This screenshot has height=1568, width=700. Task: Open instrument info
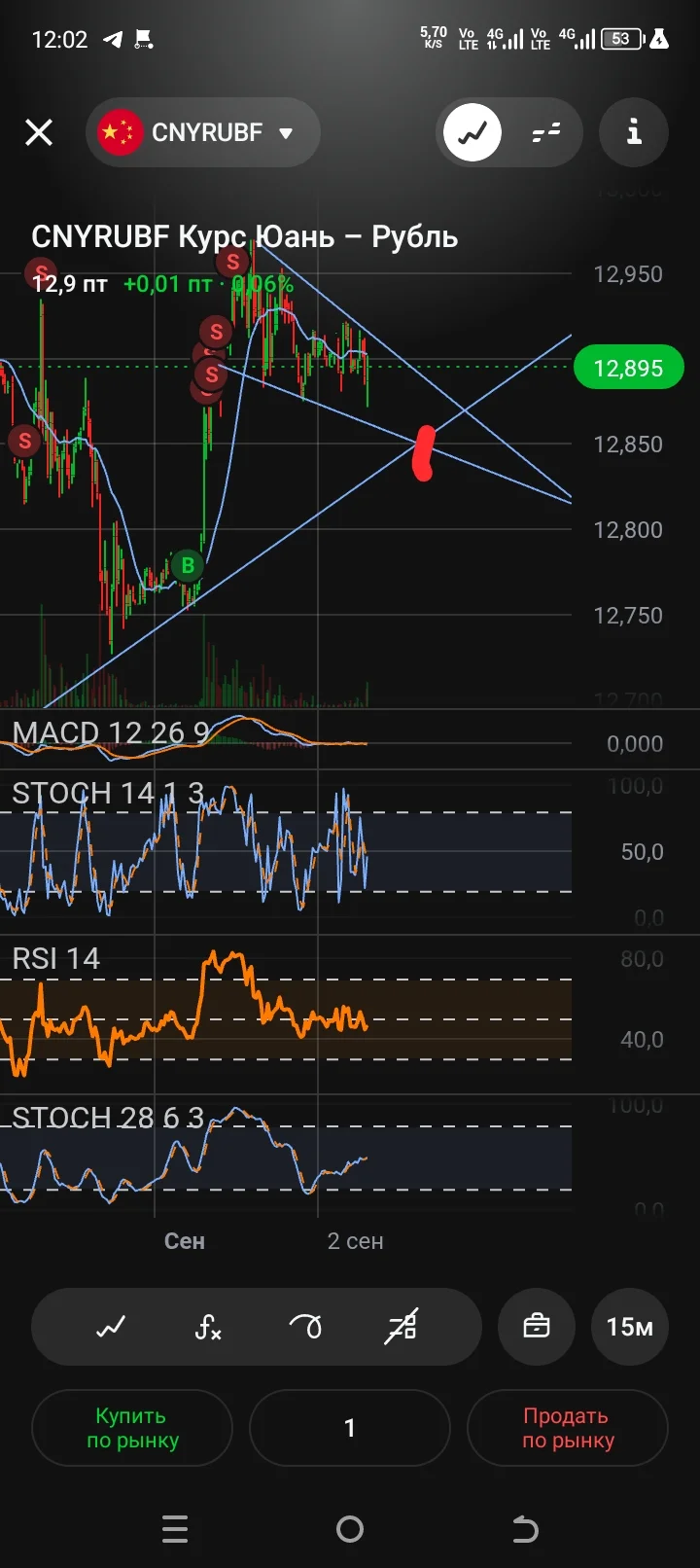[634, 132]
